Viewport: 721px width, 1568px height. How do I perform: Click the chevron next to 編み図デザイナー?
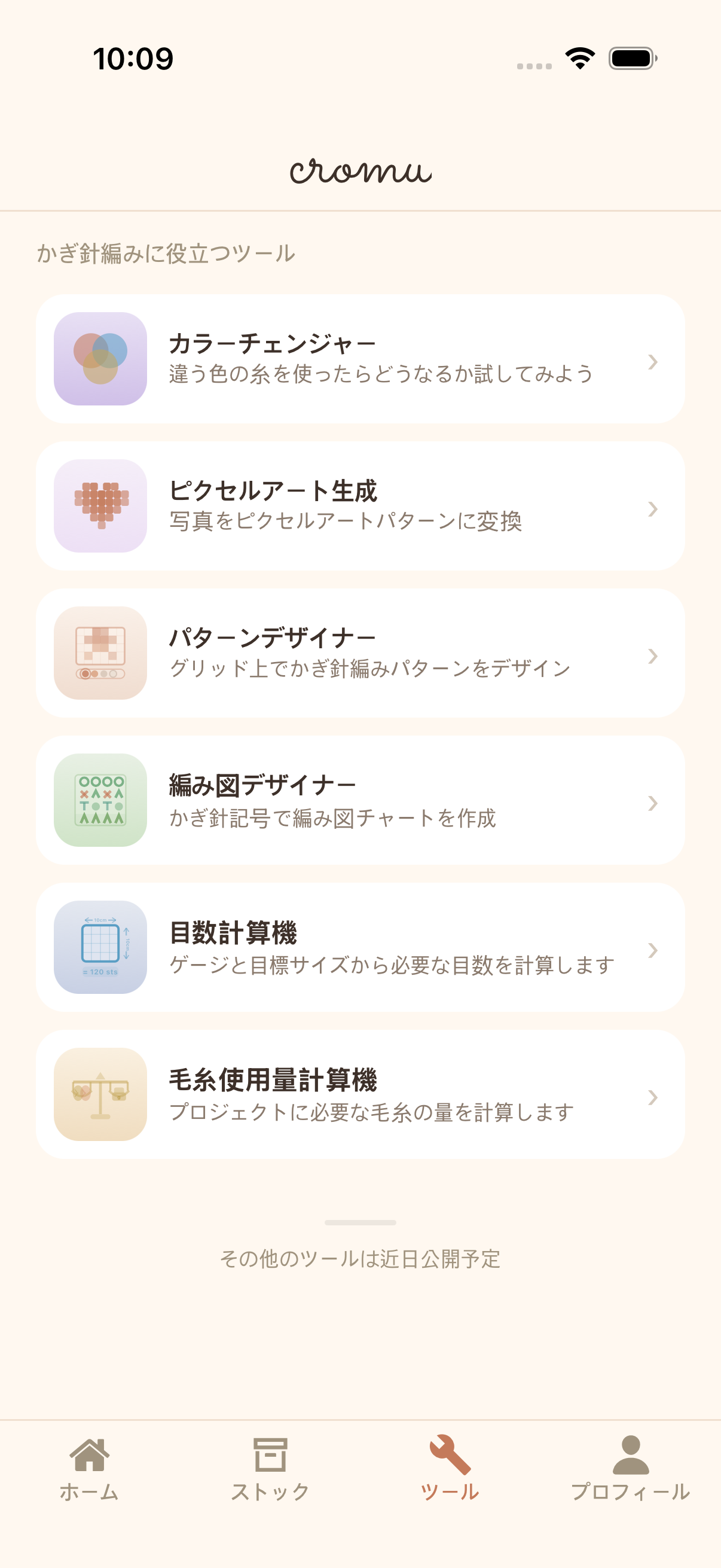click(652, 804)
